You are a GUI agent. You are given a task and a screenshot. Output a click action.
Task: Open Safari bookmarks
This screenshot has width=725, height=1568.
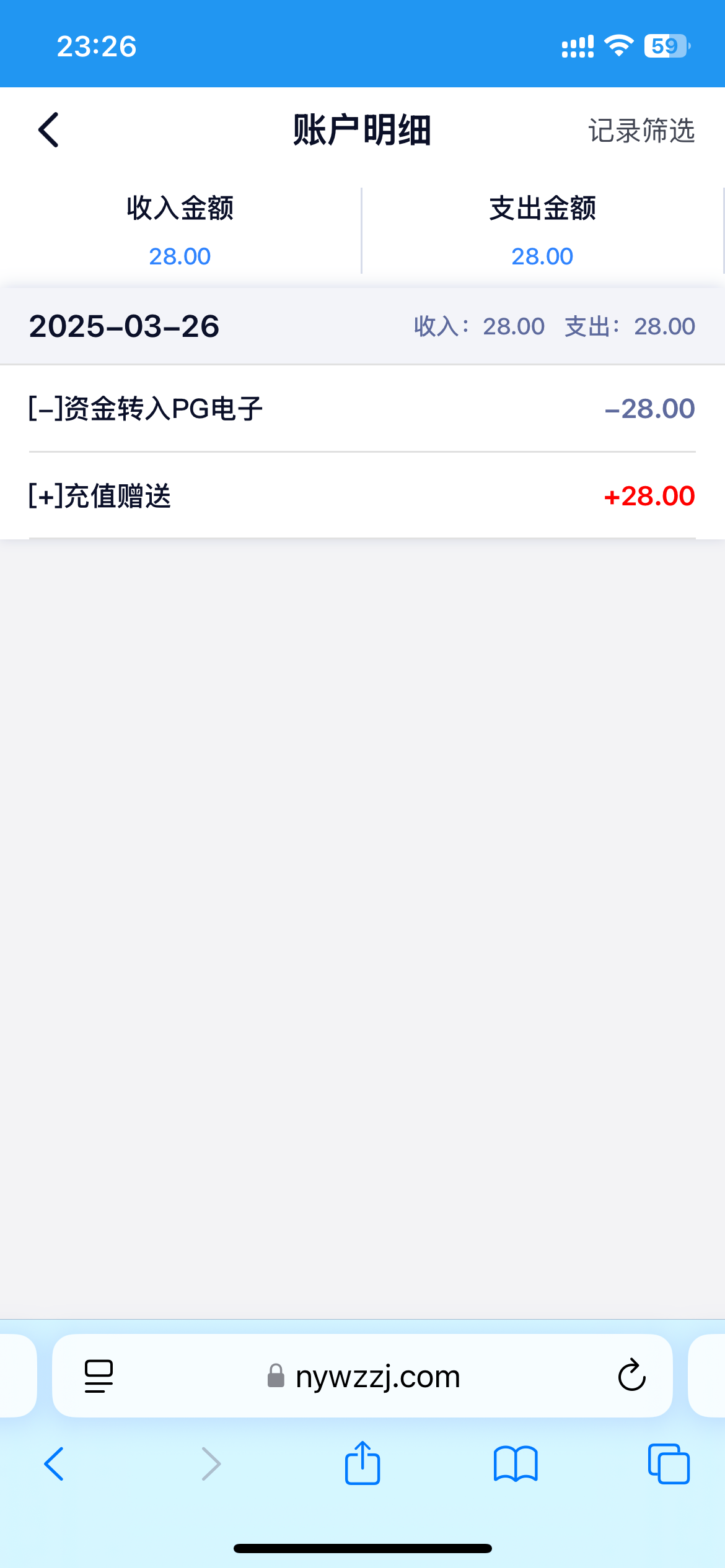click(x=516, y=1464)
